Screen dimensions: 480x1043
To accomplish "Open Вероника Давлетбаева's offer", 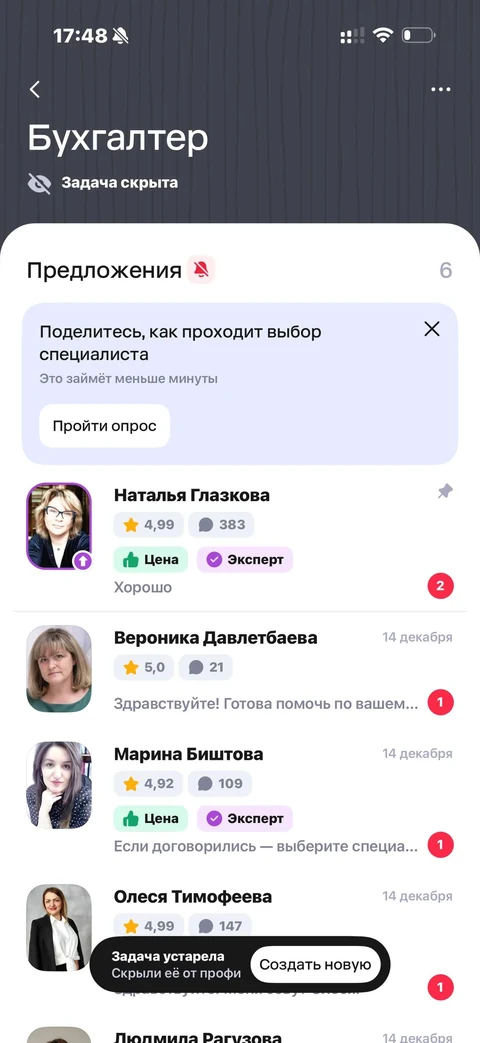I will pos(240,669).
